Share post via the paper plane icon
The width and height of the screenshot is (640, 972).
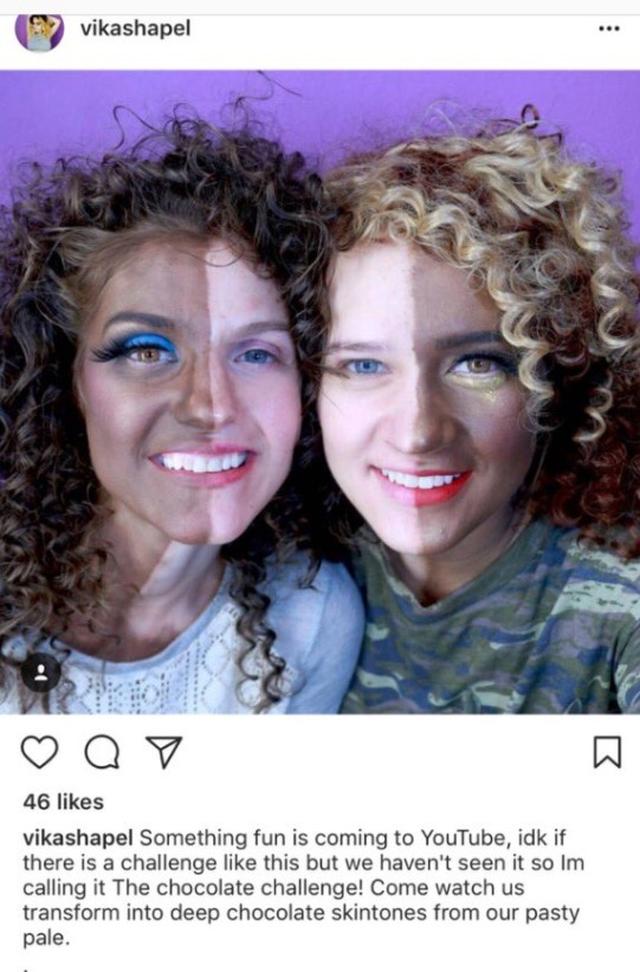[160, 752]
